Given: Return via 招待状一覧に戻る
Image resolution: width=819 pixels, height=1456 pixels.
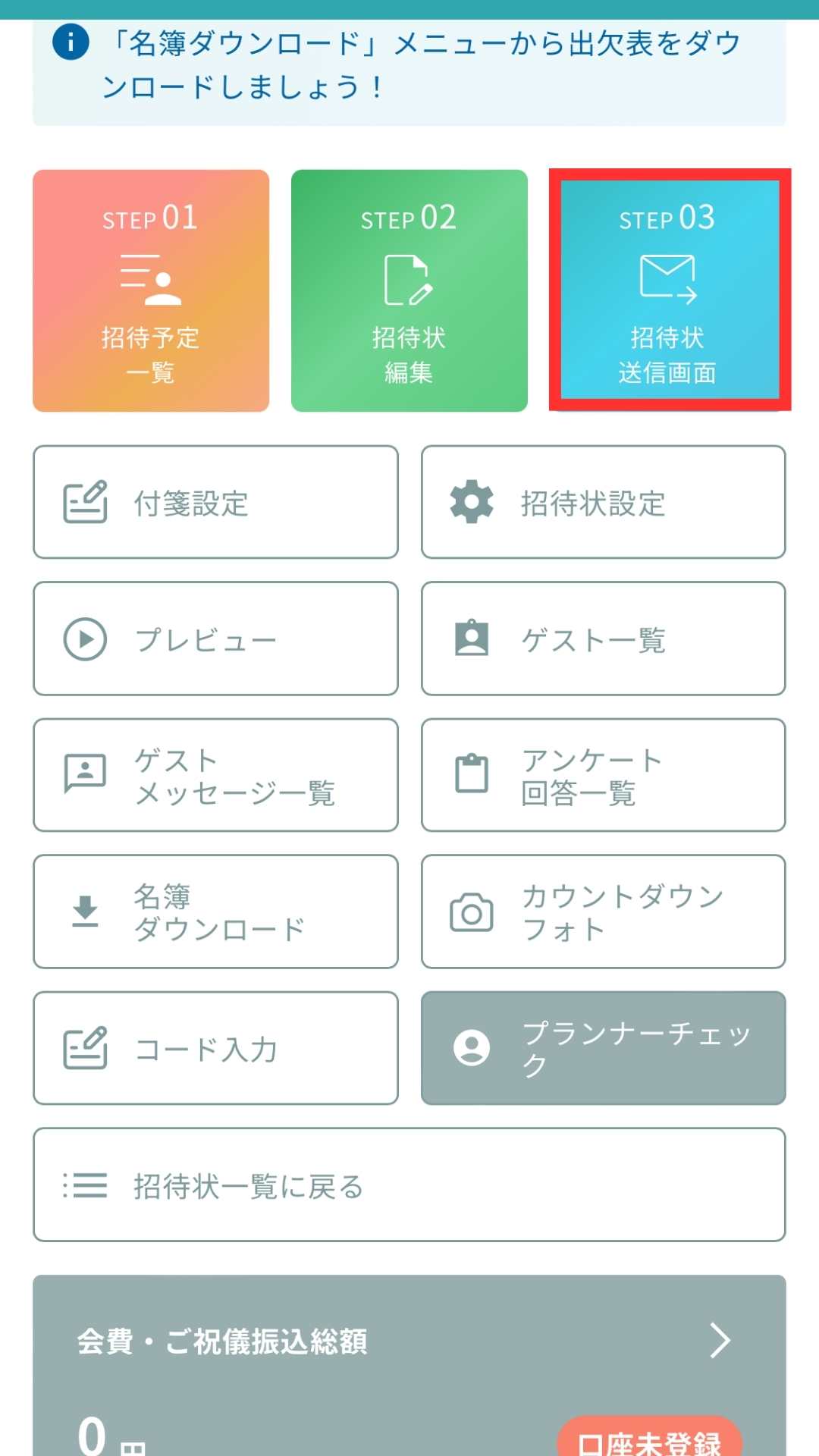Looking at the screenshot, I should click(409, 1185).
